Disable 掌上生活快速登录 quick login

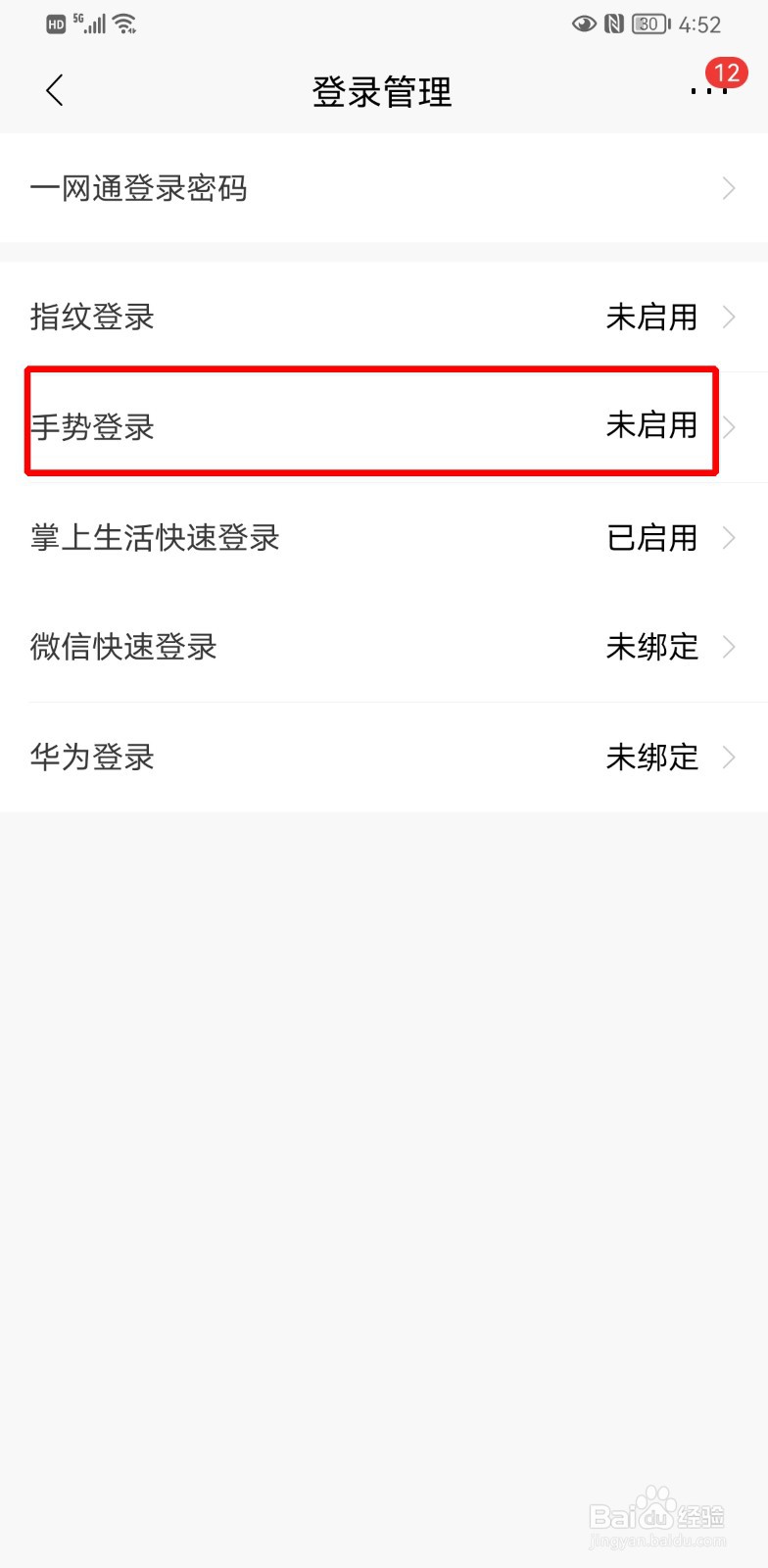point(384,538)
